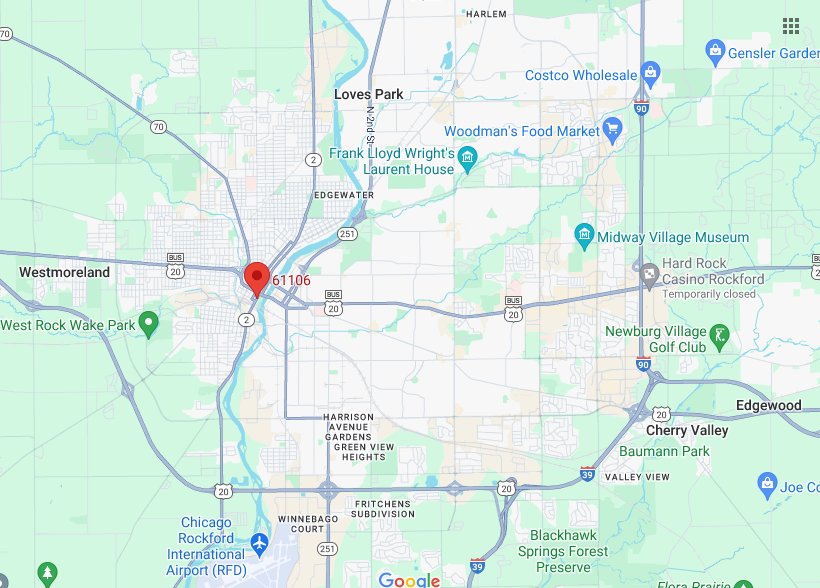Viewport: 820px width, 588px height.
Task: View the Midway Village Museum marker
Action: click(585, 236)
